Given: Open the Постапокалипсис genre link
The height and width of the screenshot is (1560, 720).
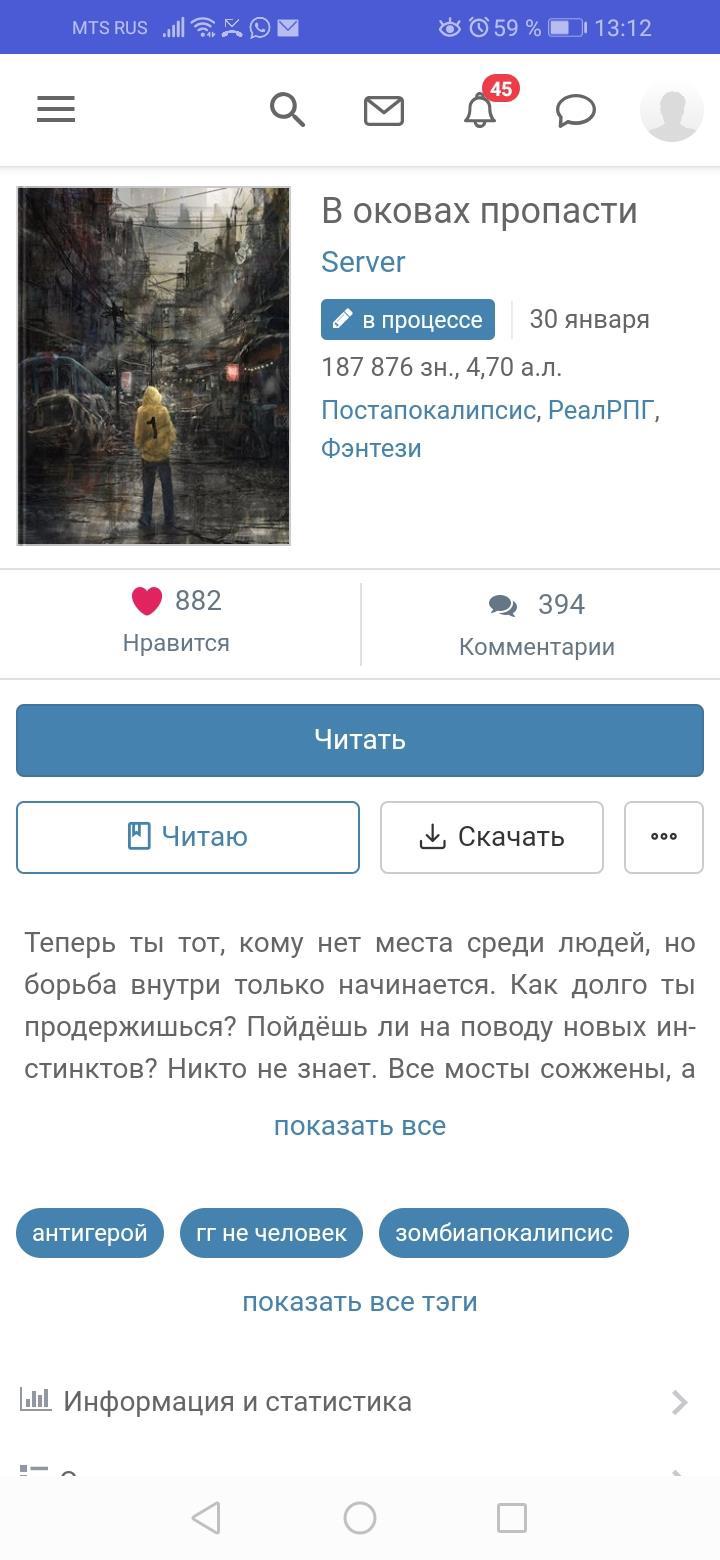Looking at the screenshot, I should [428, 410].
